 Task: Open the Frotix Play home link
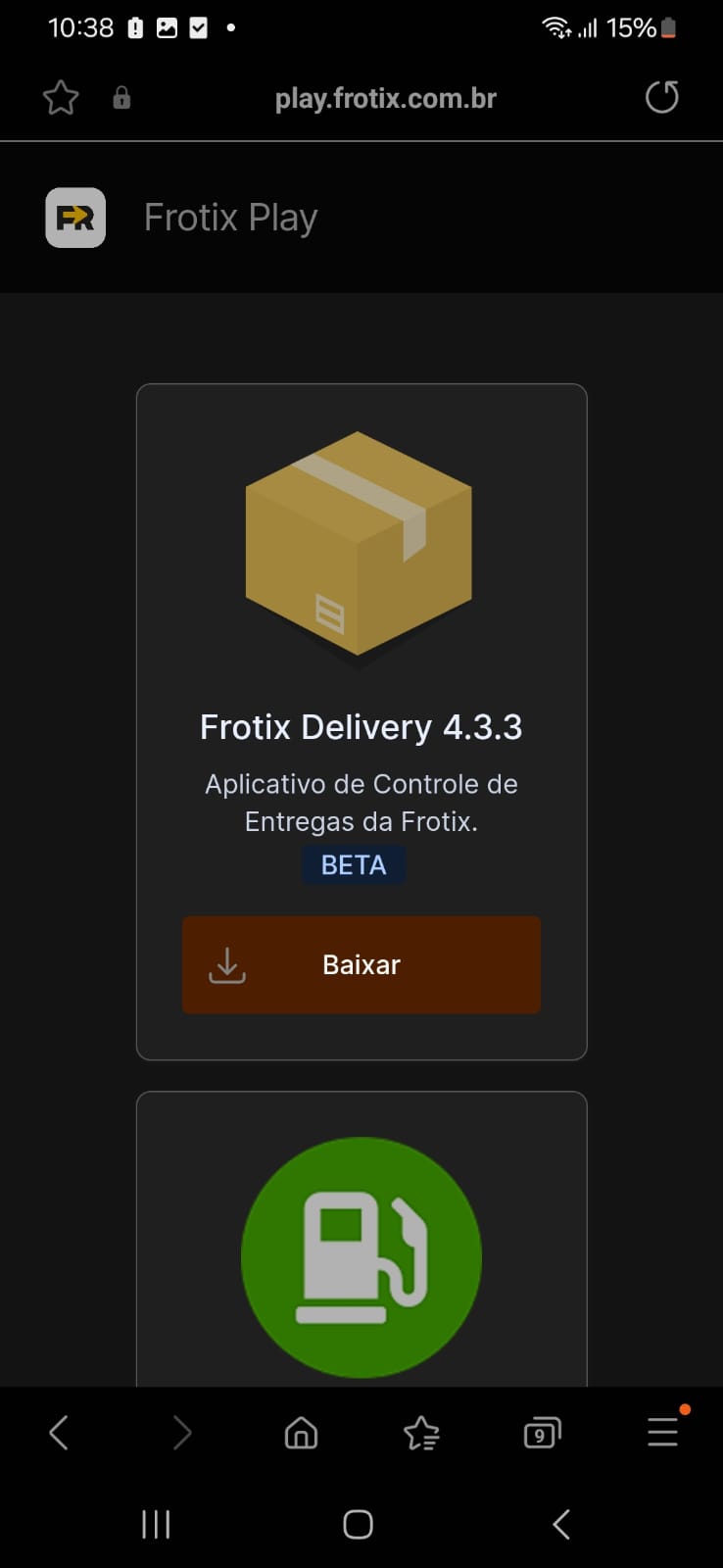(182, 218)
